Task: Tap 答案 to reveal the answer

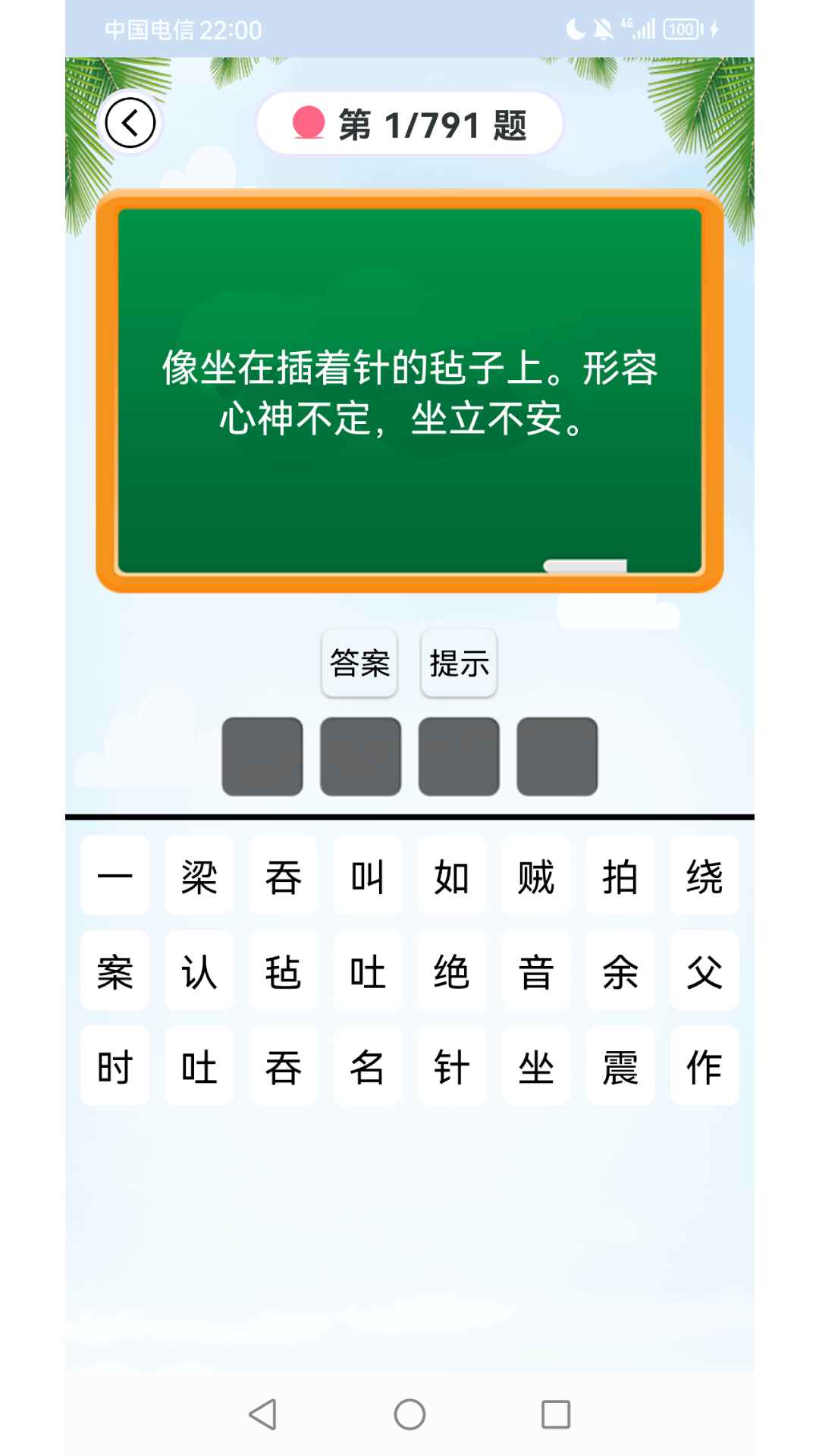Action: 359,663
